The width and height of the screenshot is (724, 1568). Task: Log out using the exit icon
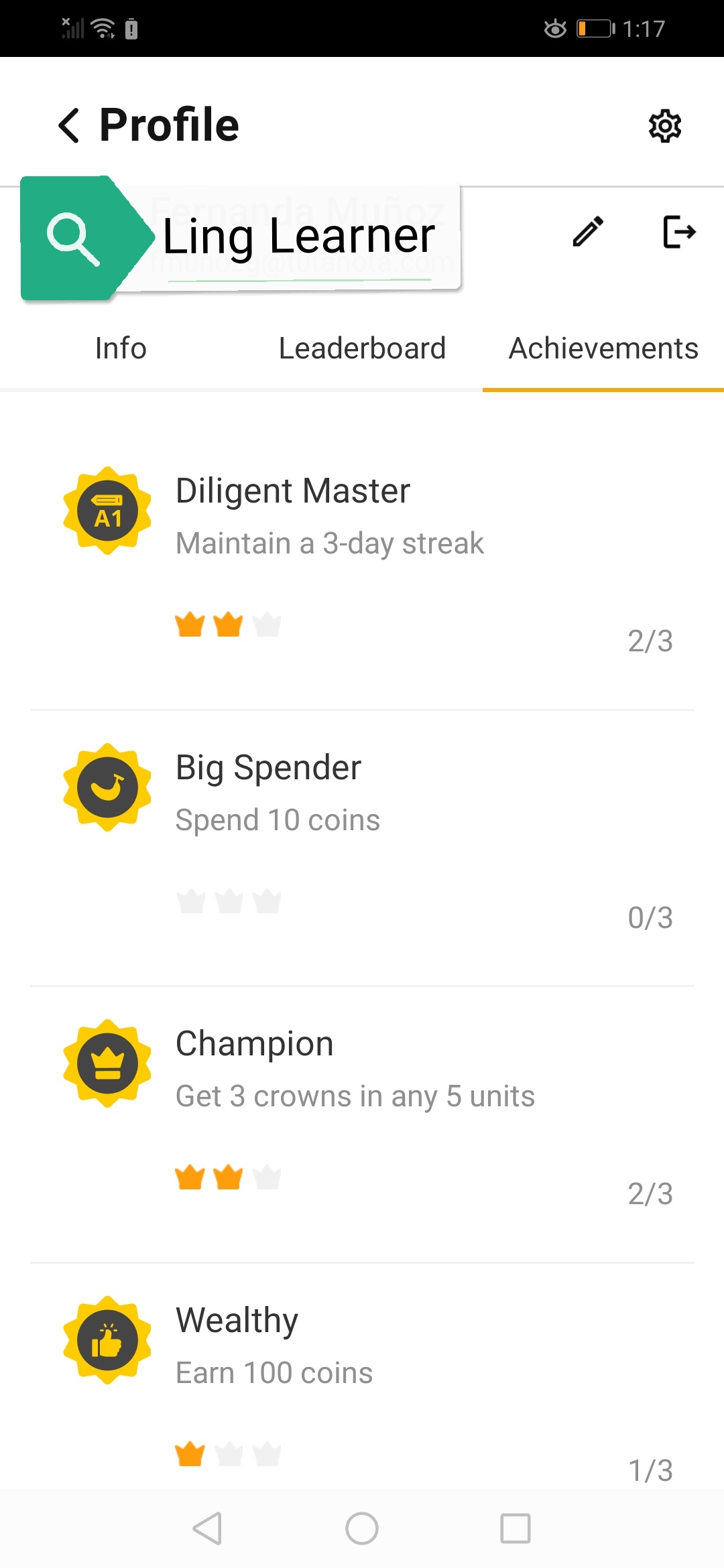[x=679, y=232]
